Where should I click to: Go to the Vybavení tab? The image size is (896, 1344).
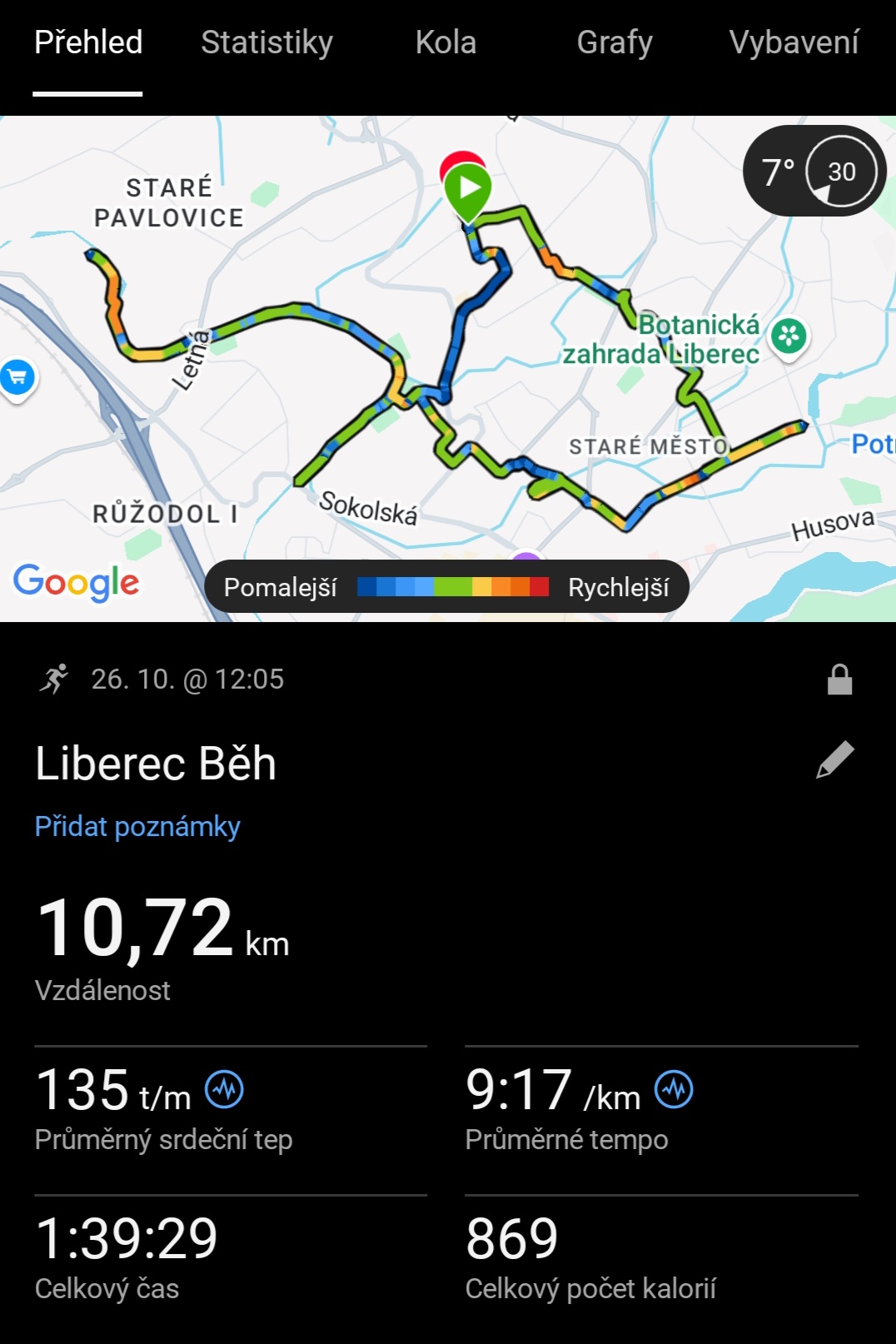point(794,42)
